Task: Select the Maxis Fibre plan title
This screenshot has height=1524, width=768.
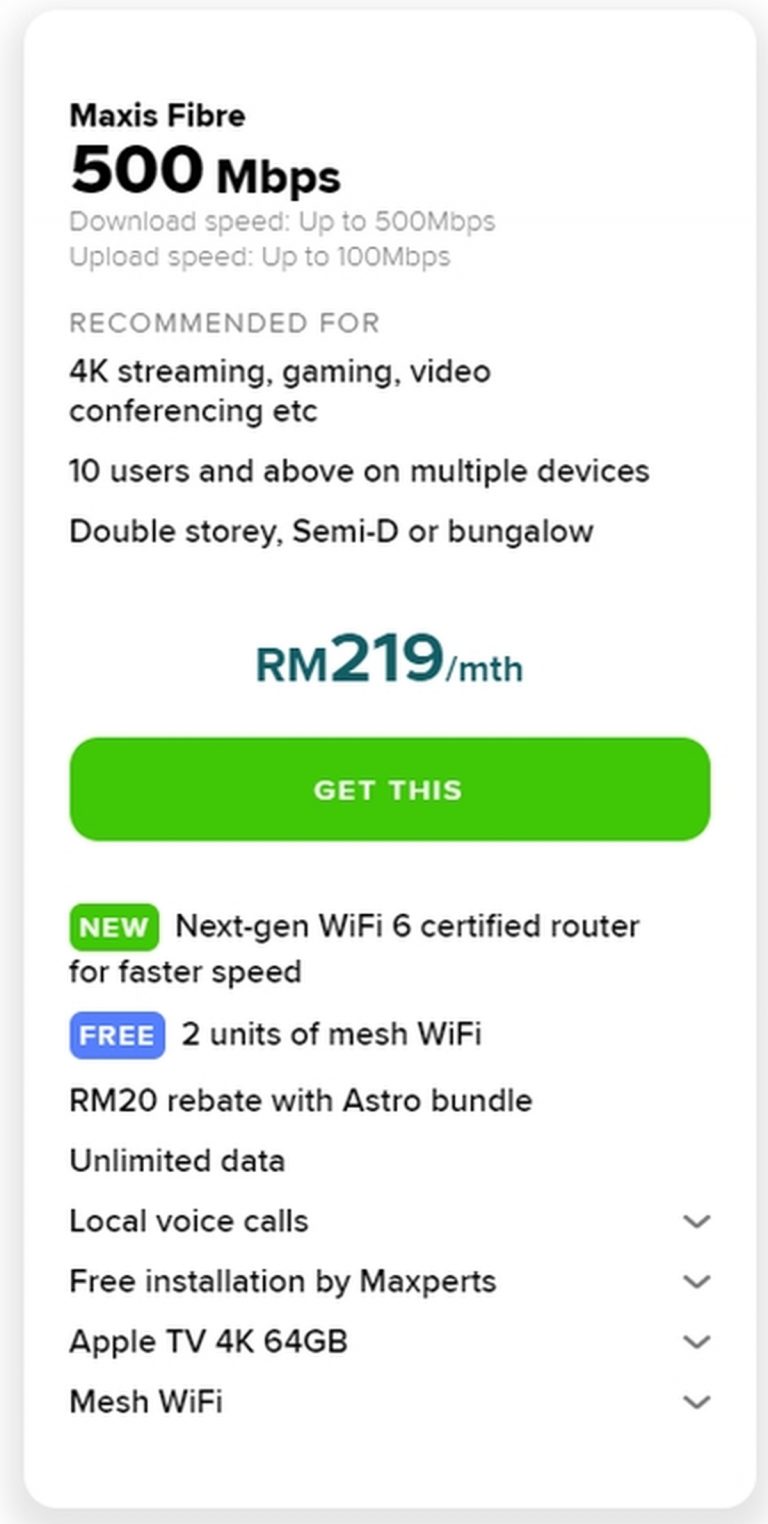Action: 156,116
